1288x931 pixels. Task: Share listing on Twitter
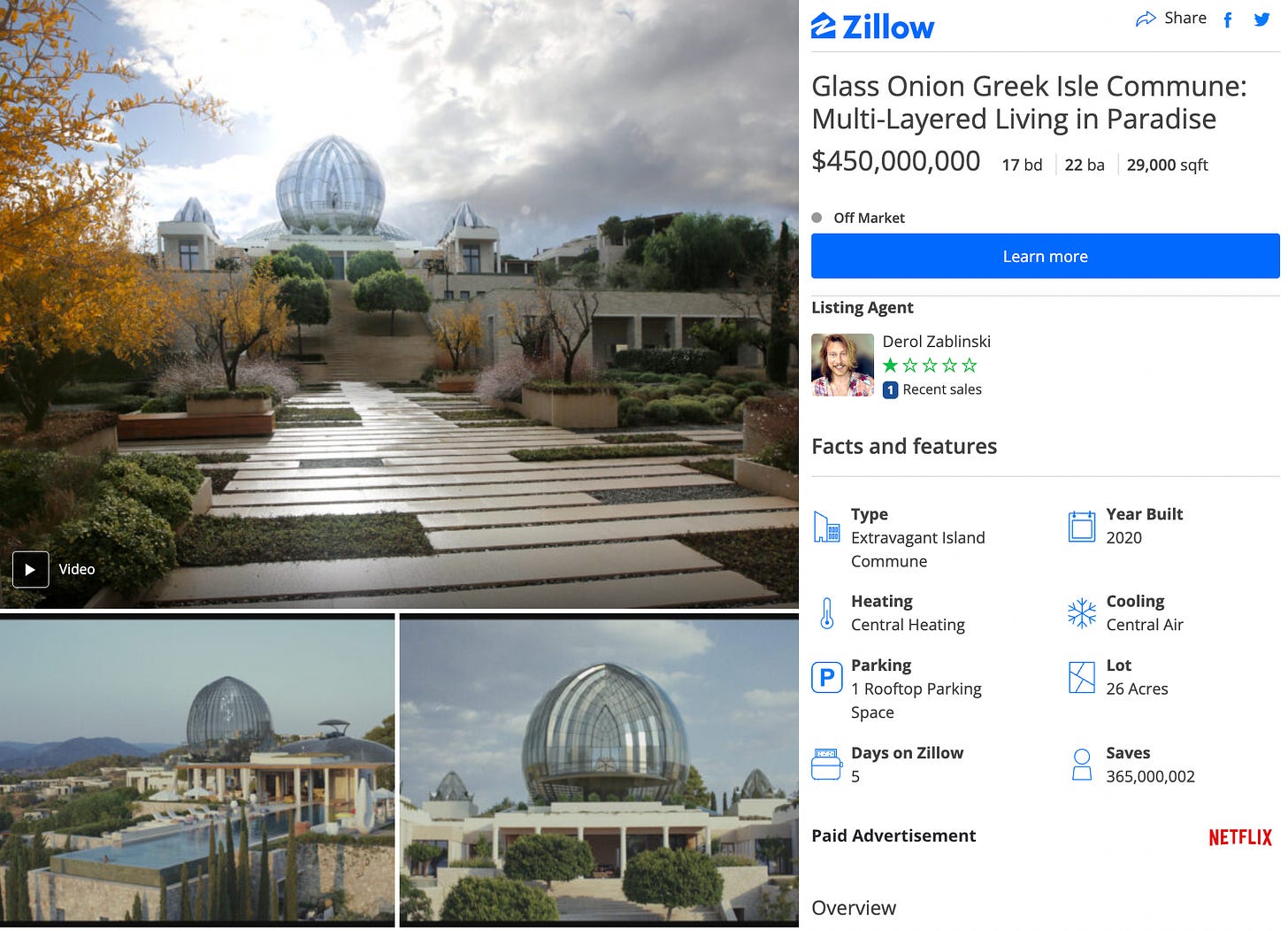[1261, 19]
